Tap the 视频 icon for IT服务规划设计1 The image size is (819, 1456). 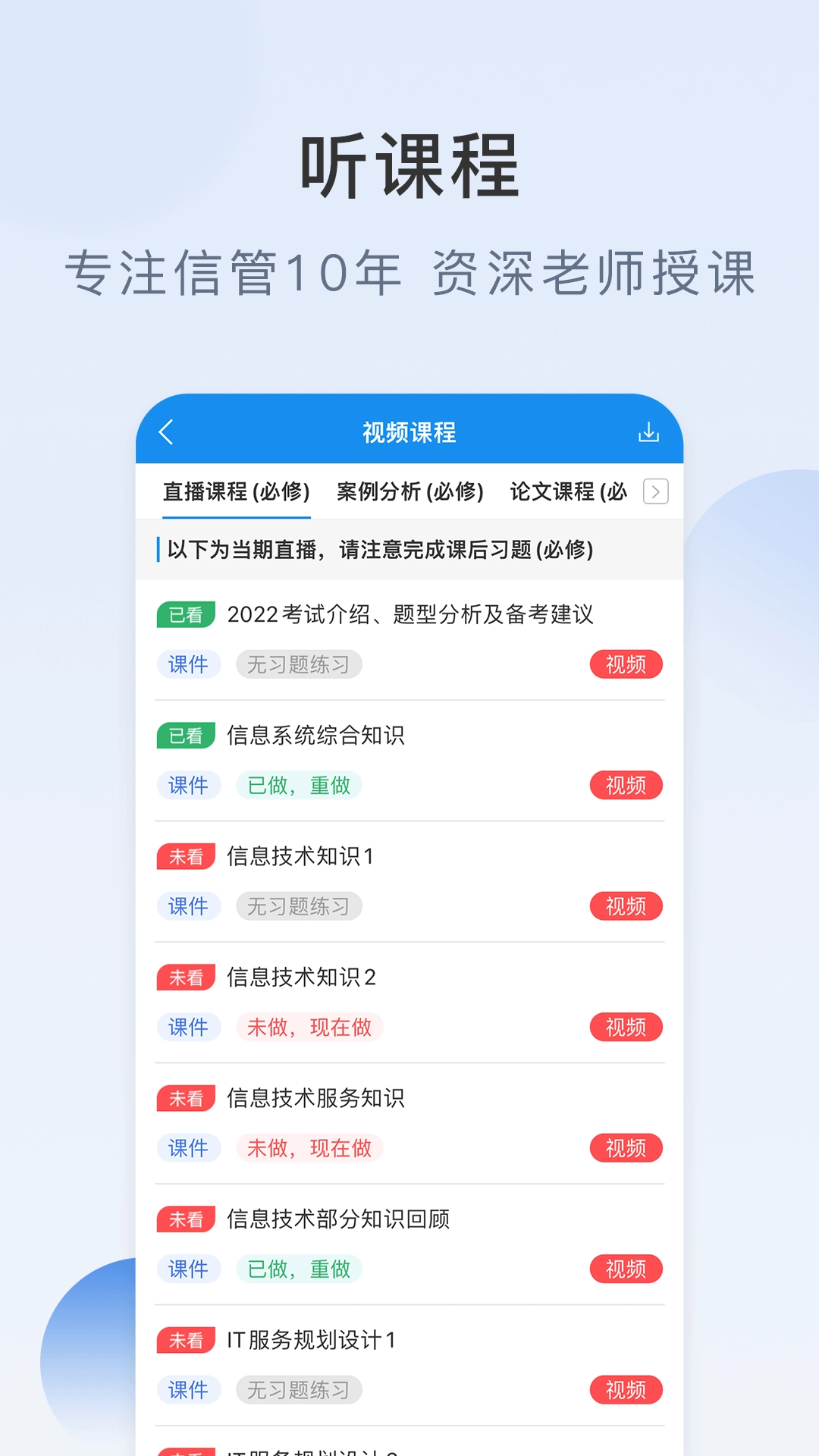(x=625, y=1390)
